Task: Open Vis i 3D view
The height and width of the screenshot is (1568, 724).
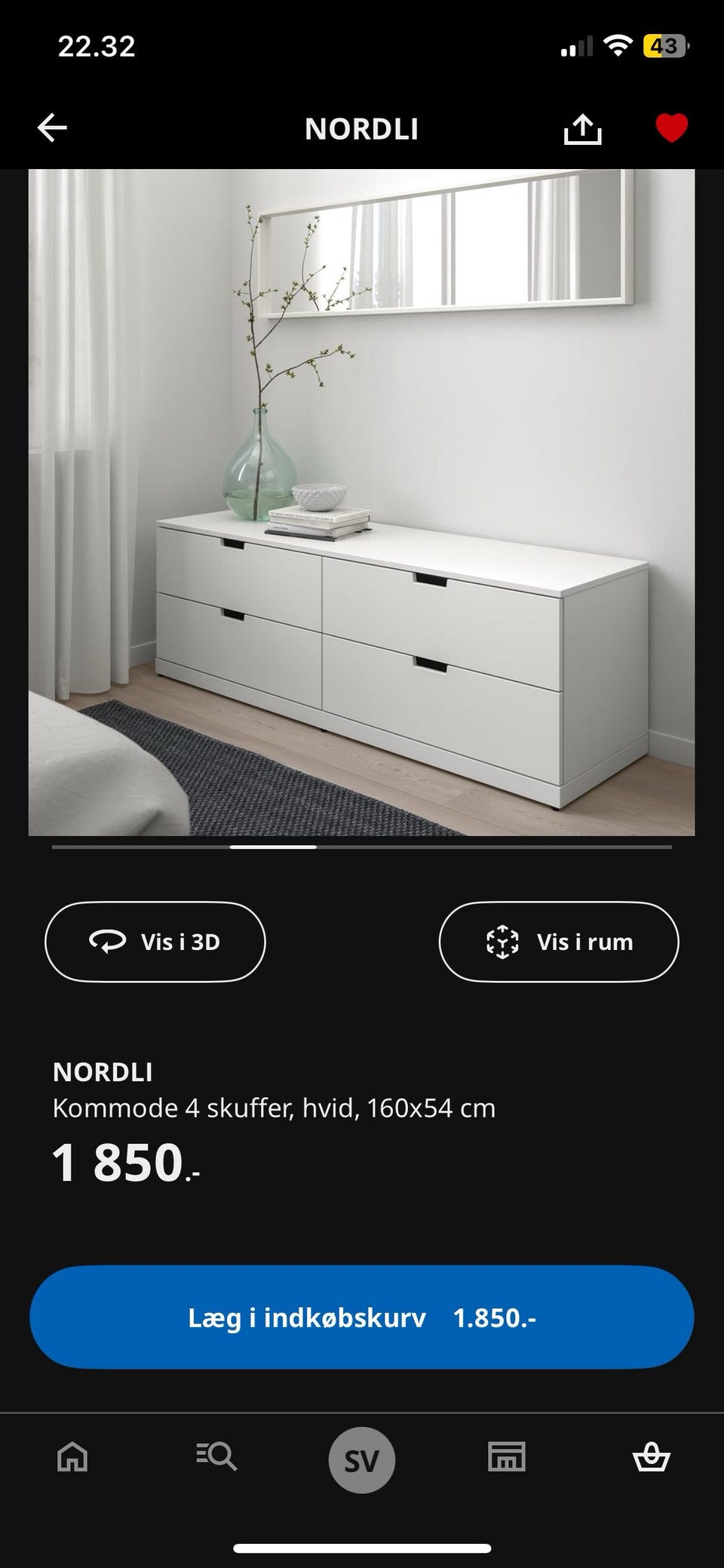Action: pos(155,941)
